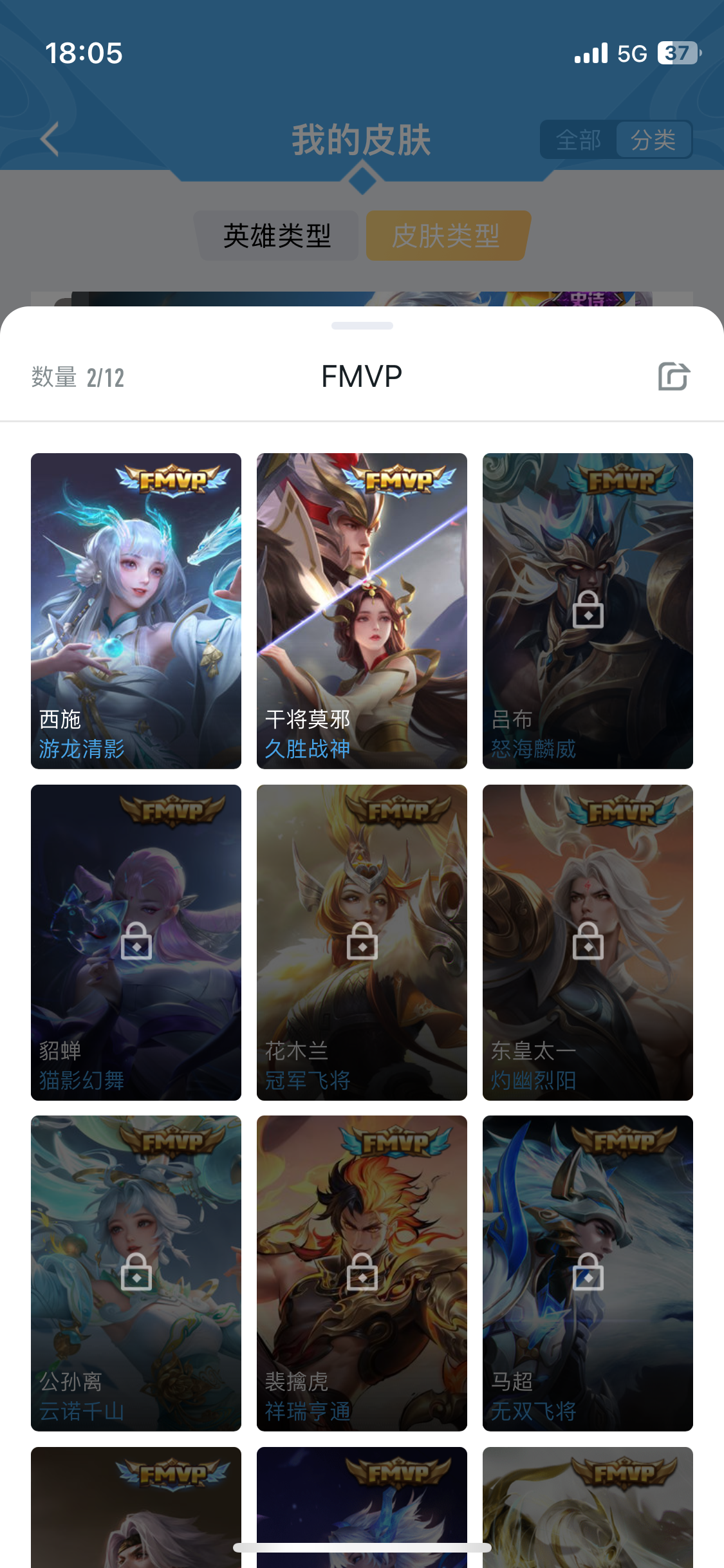Viewport: 724px width, 1568px height.
Task: Go back with the top-left arrow
Action: click(50, 139)
